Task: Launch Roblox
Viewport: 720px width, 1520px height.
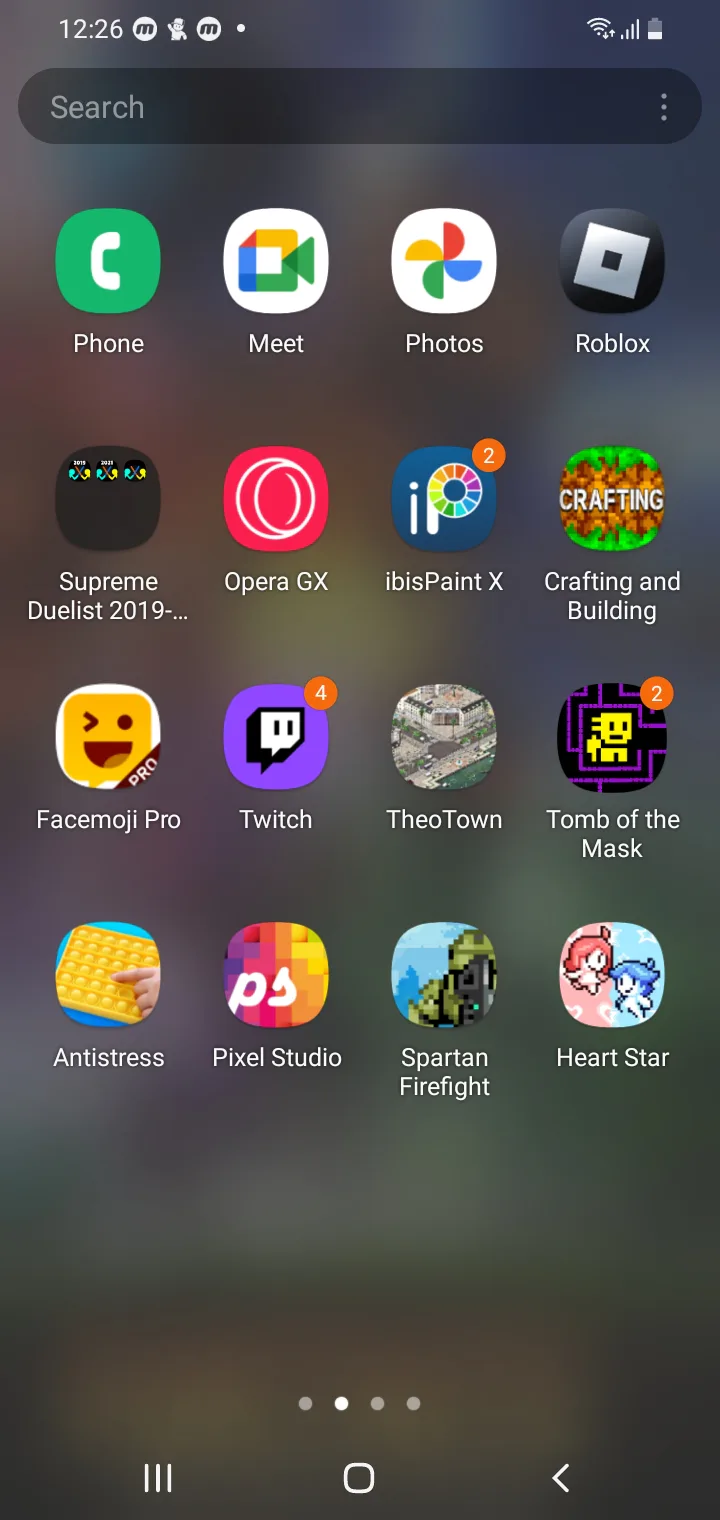Action: click(612, 262)
